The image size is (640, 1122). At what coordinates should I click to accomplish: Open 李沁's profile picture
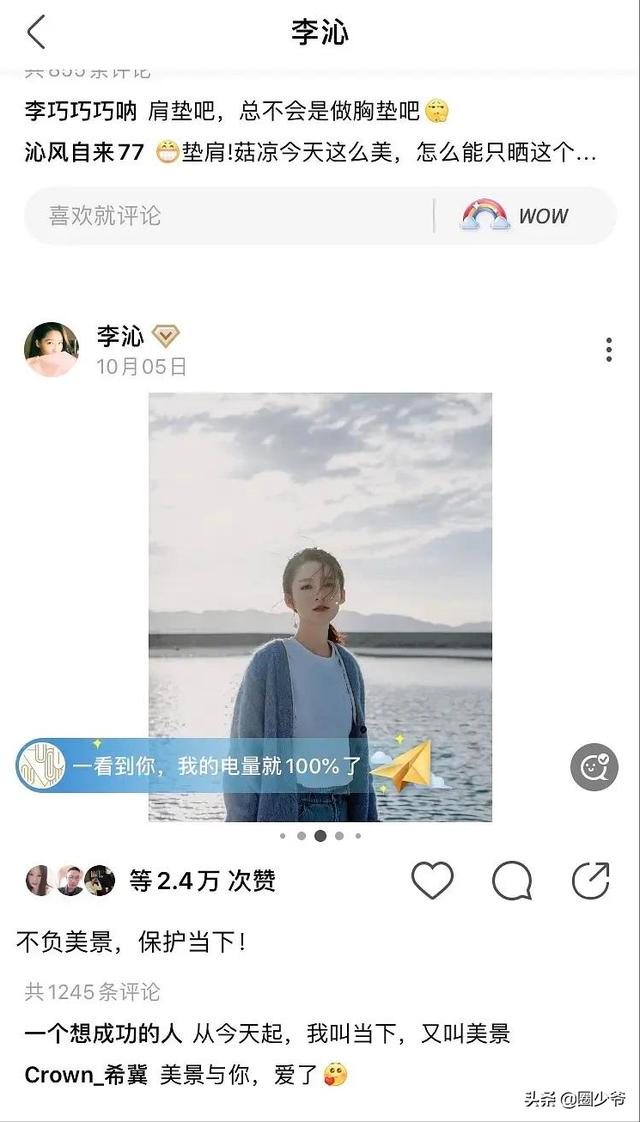click(51, 349)
